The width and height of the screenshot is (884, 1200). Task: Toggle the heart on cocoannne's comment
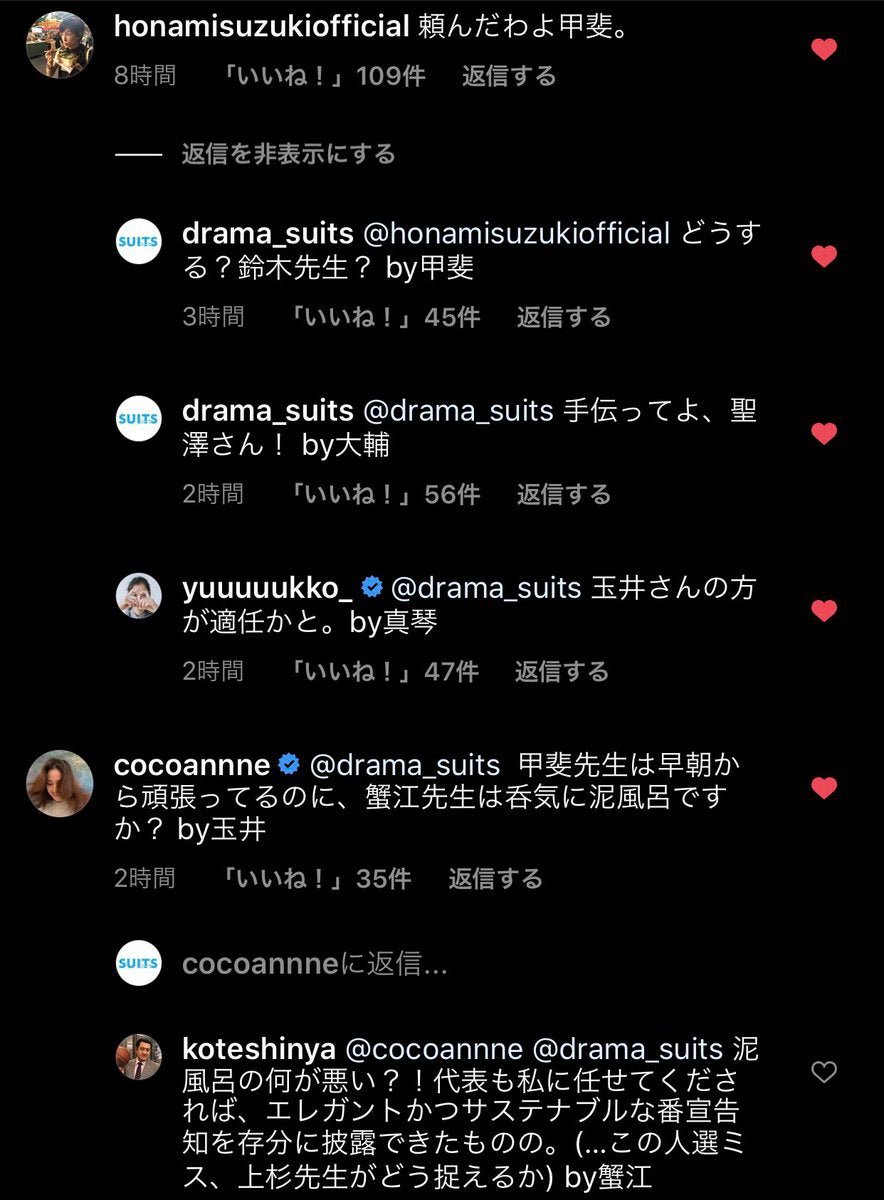point(824,788)
